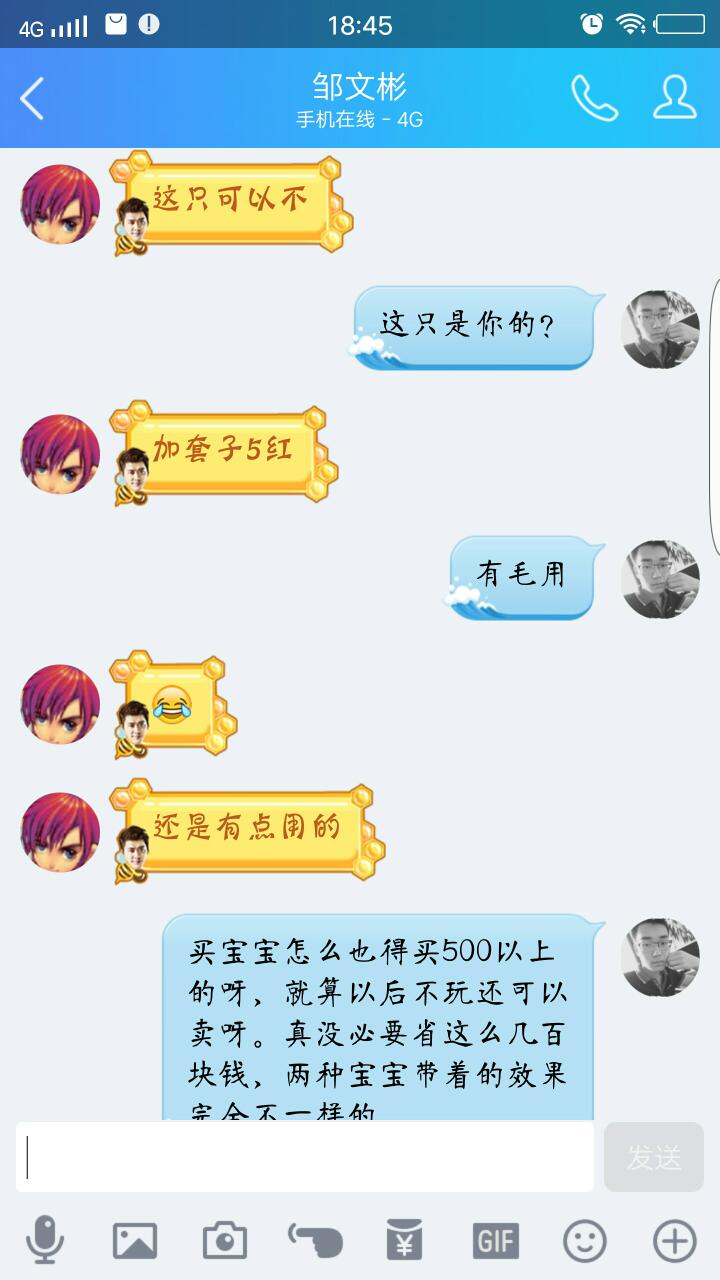
Task: Tap the message input field
Action: 305,1157
